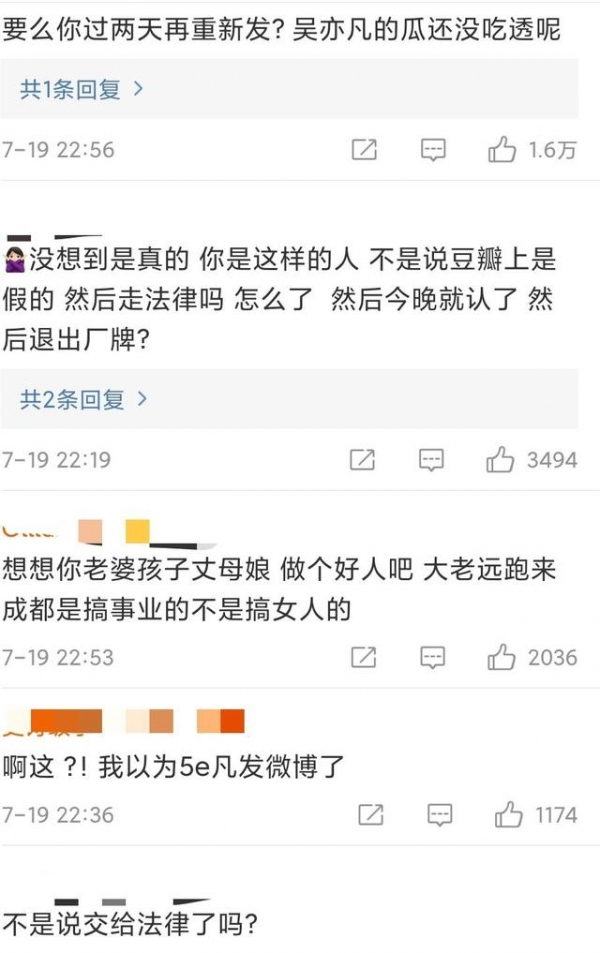Reply to the comment posted at 22:56
This screenshot has width=600, height=953.
[432, 150]
